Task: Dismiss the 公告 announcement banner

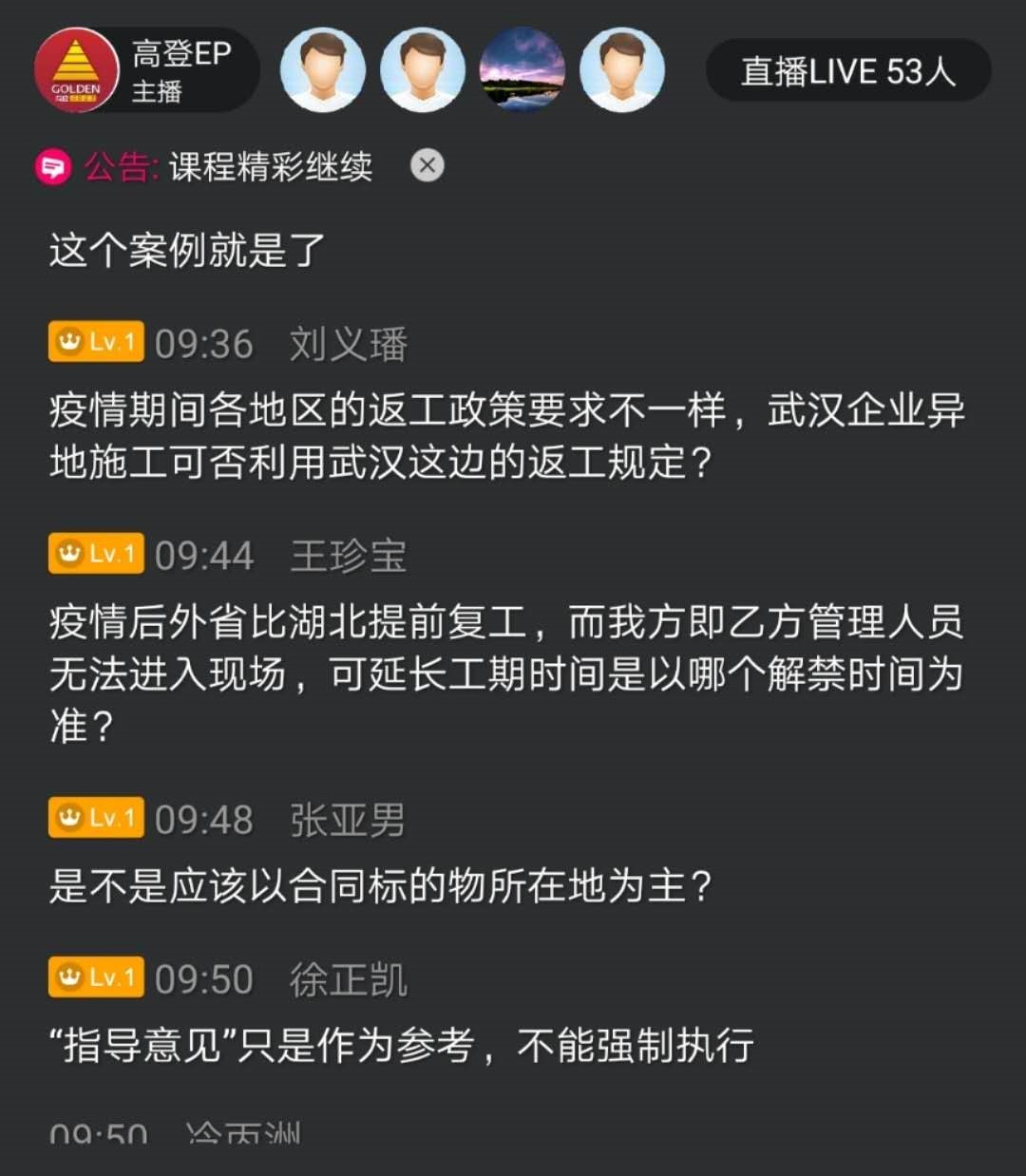Action: click(427, 166)
